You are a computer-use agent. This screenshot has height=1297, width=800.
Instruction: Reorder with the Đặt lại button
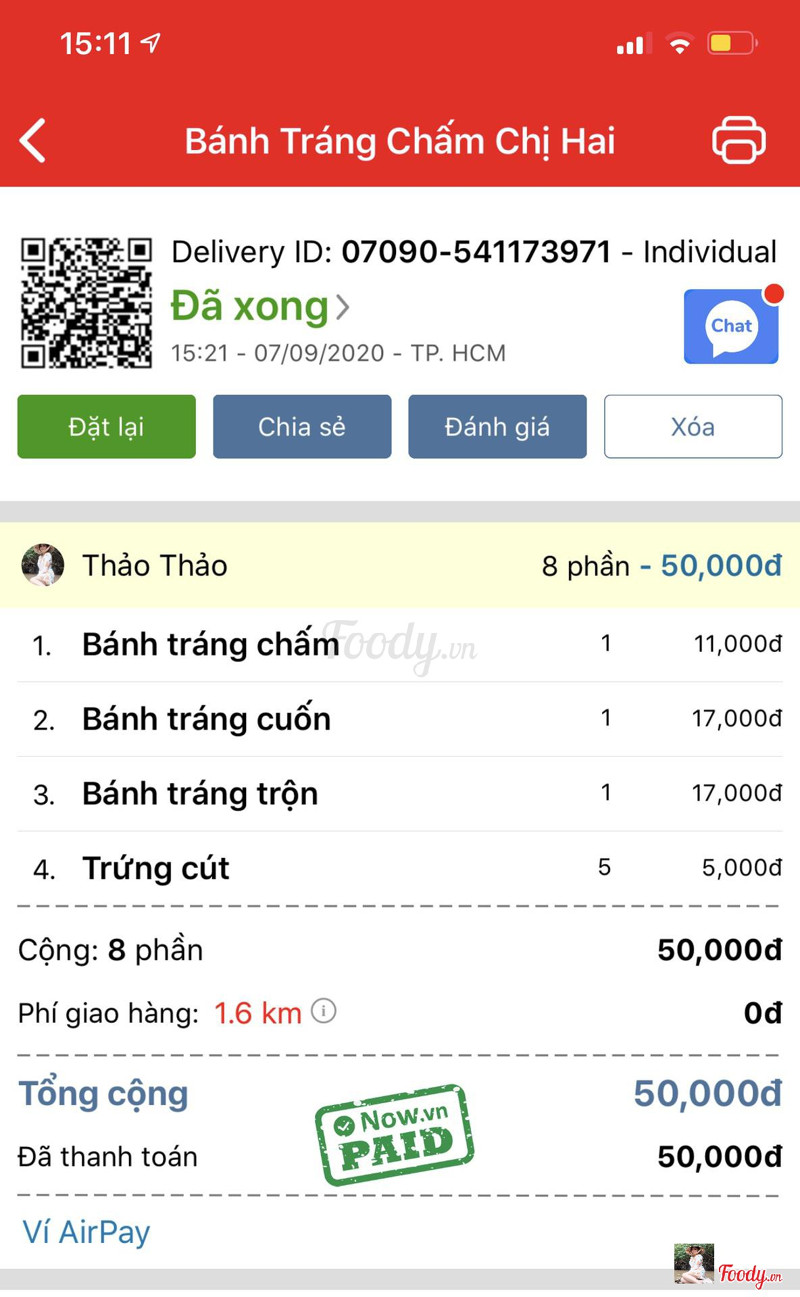(106, 427)
